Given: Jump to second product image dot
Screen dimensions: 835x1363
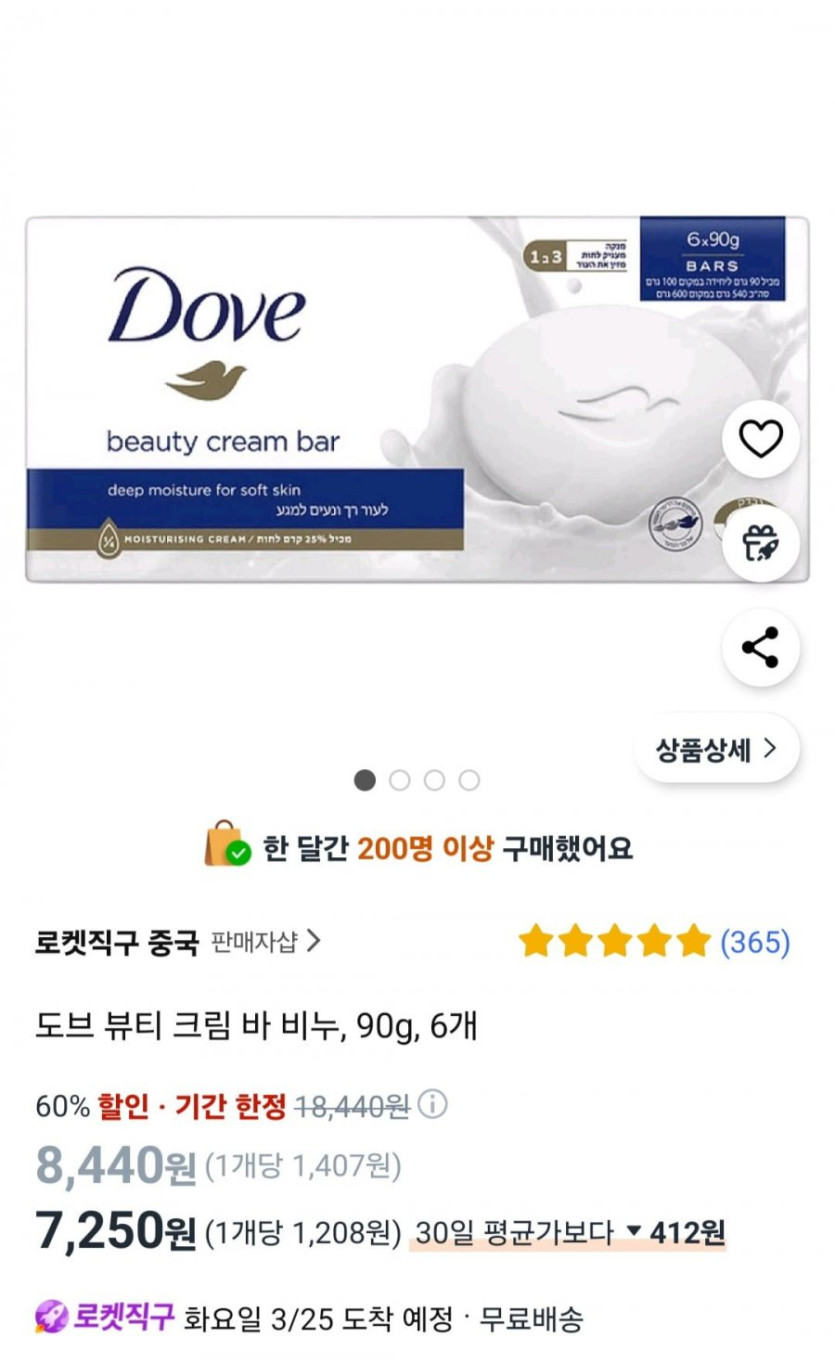Looking at the screenshot, I should [400, 780].
